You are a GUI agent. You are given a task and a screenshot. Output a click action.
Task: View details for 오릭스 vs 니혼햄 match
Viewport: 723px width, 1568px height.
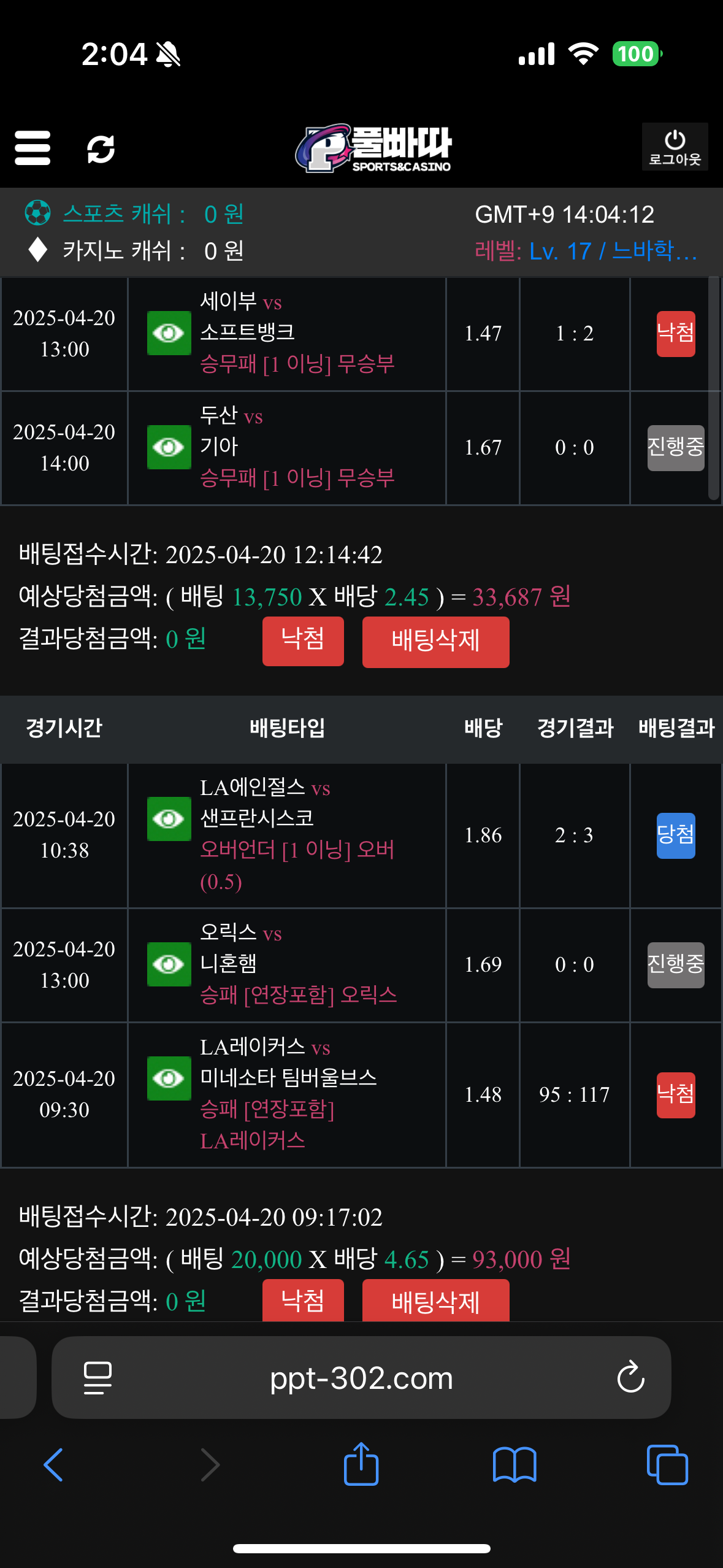click(169, 964)
